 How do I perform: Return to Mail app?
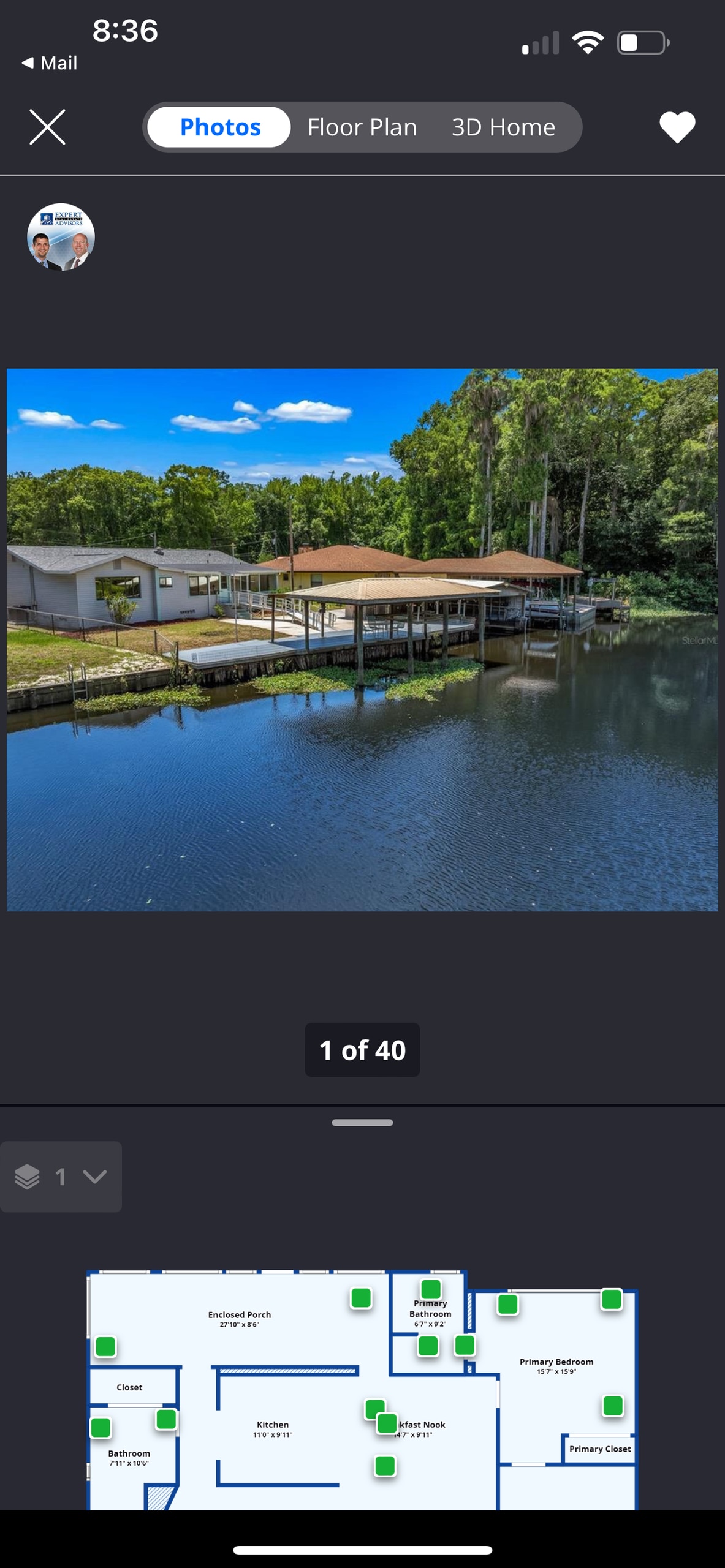point(50,62)
